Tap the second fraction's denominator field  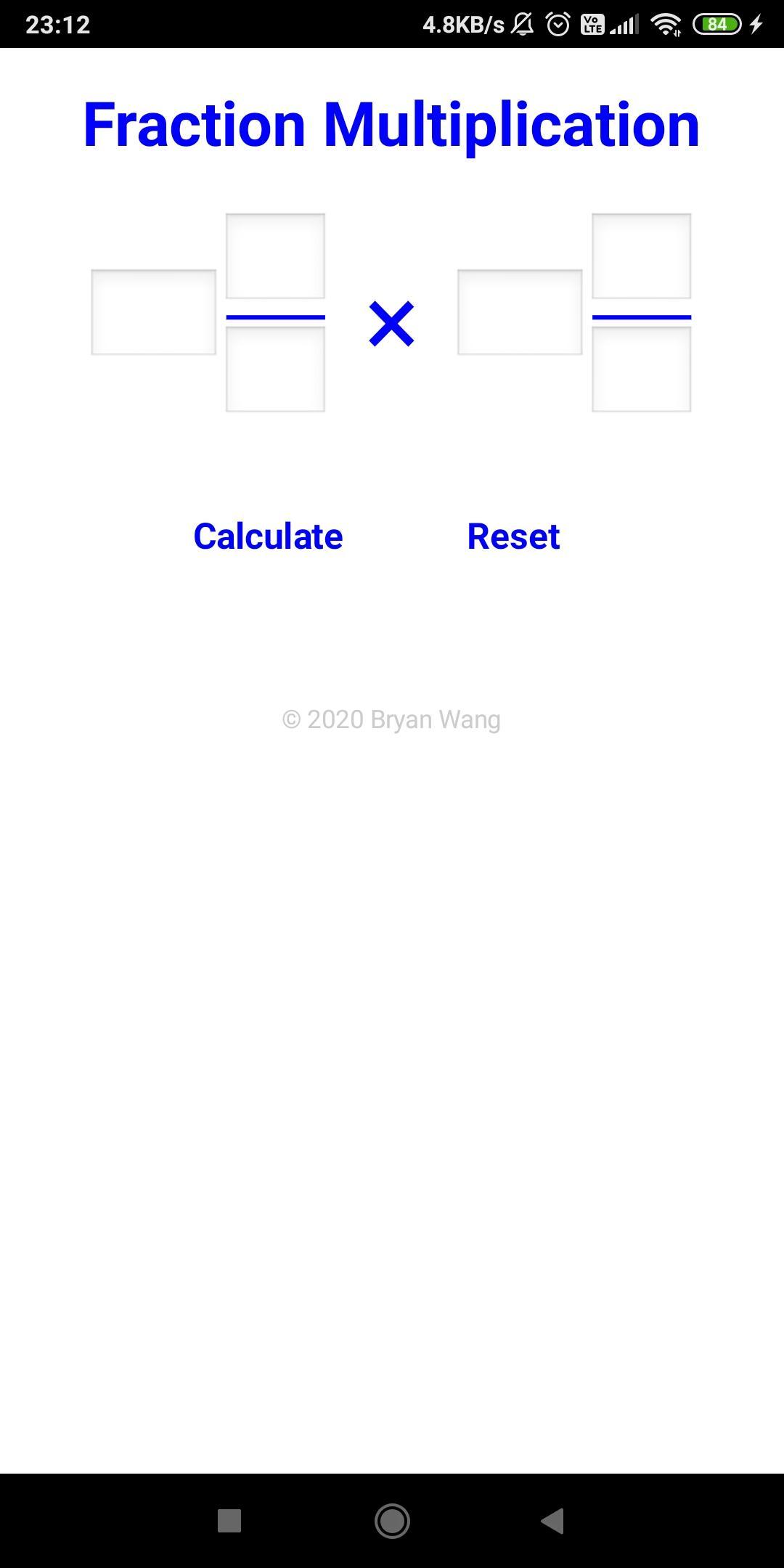coord(642,369)
